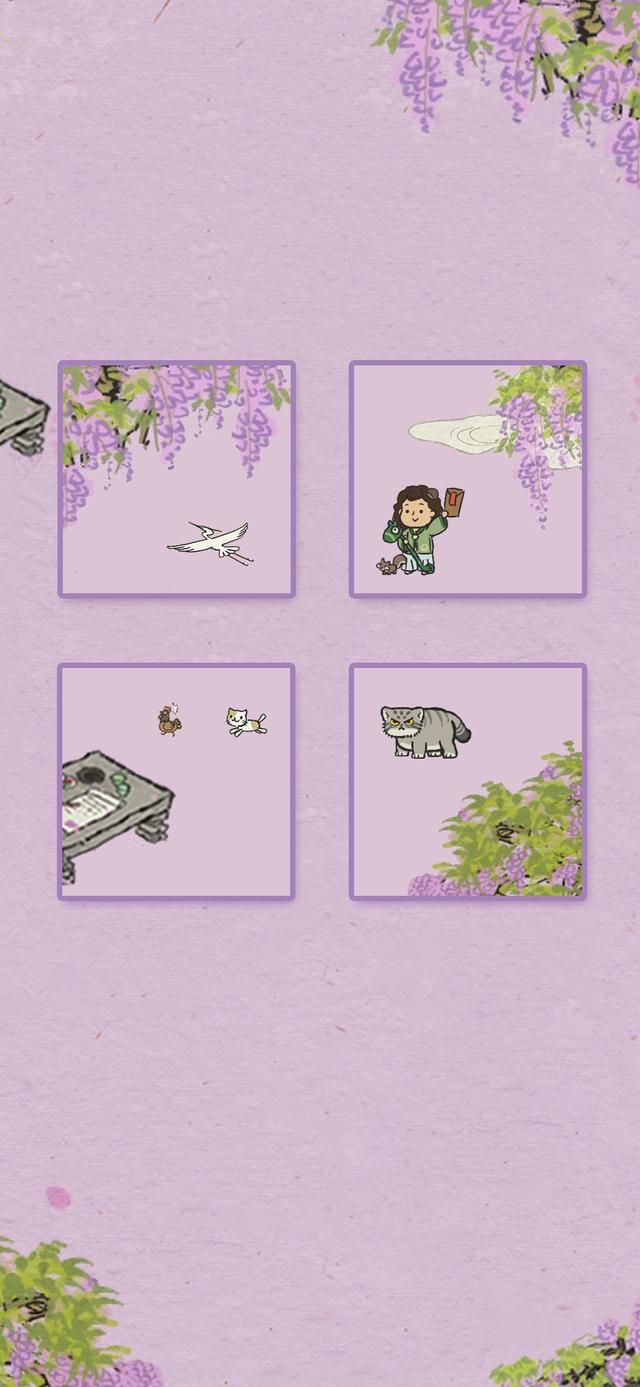Select the tile with the flying white crane
Screen dimensions: 640x1387
pyautogui.click(x=176, y=479)
